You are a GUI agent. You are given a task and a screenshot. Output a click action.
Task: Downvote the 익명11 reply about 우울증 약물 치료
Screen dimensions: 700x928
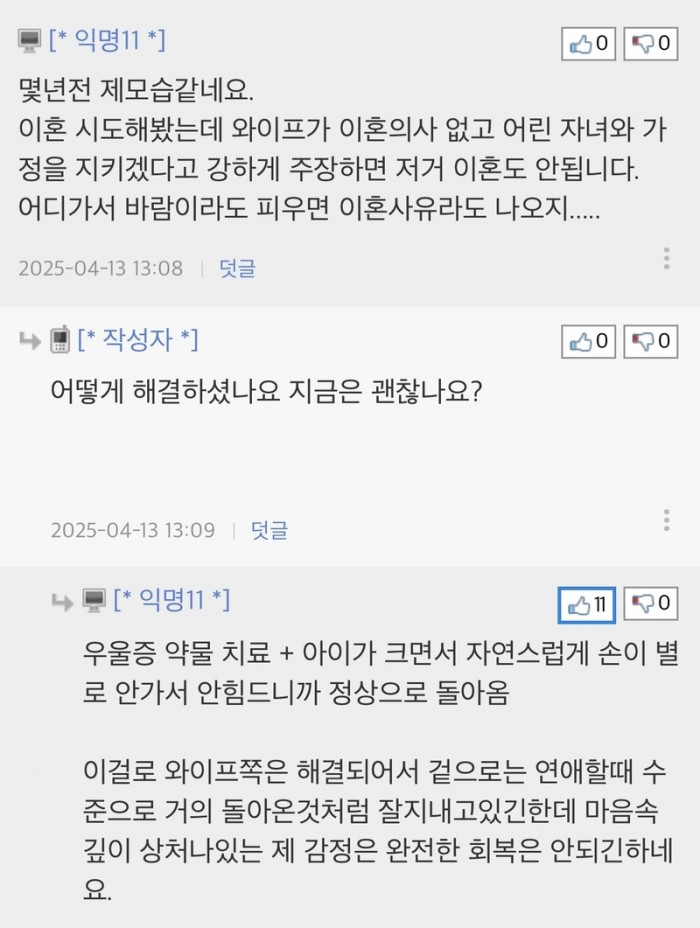coord(649,604)
